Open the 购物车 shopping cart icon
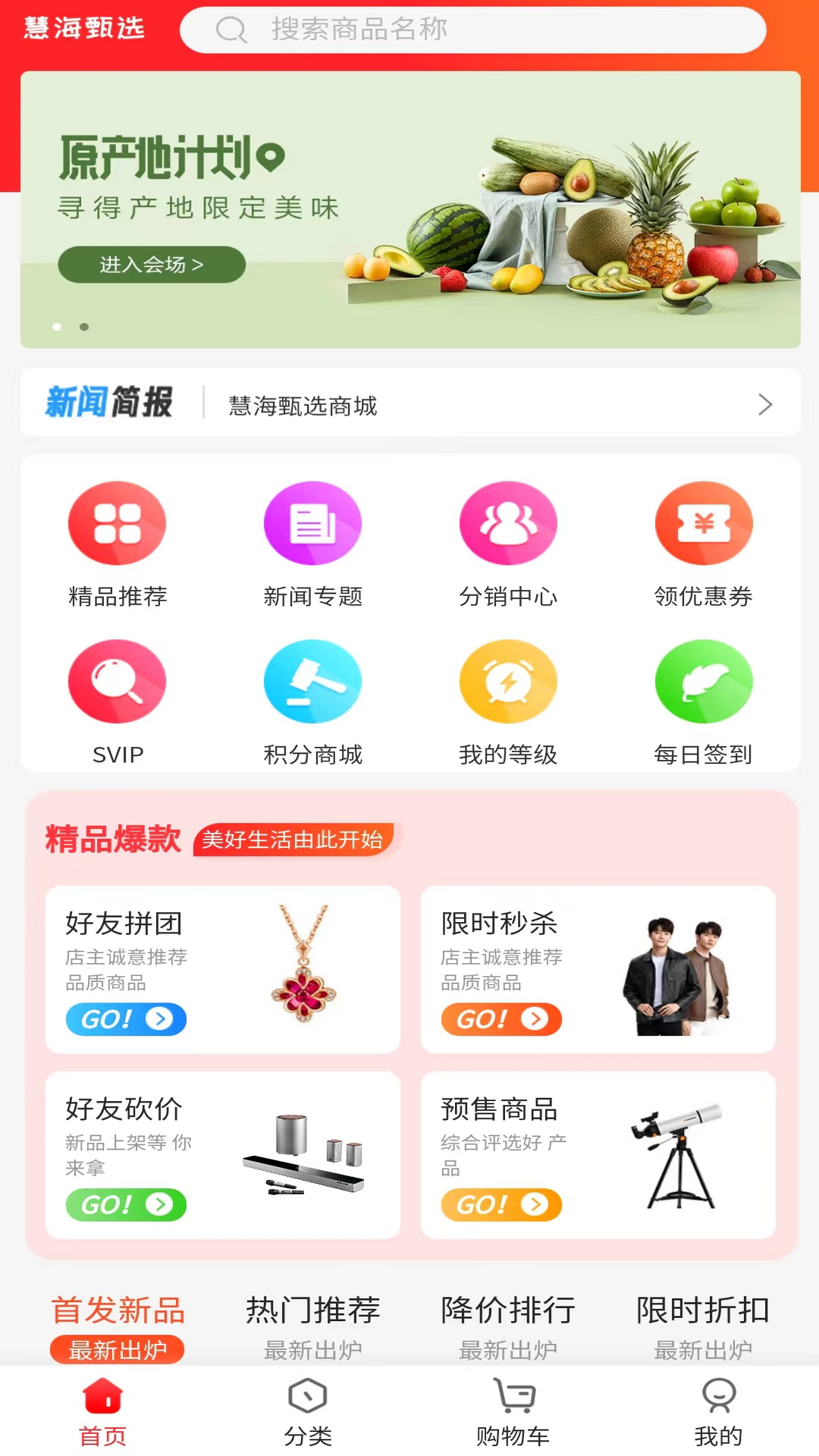The width and height of the screenshot is (819, 1456). (512, 1409)
